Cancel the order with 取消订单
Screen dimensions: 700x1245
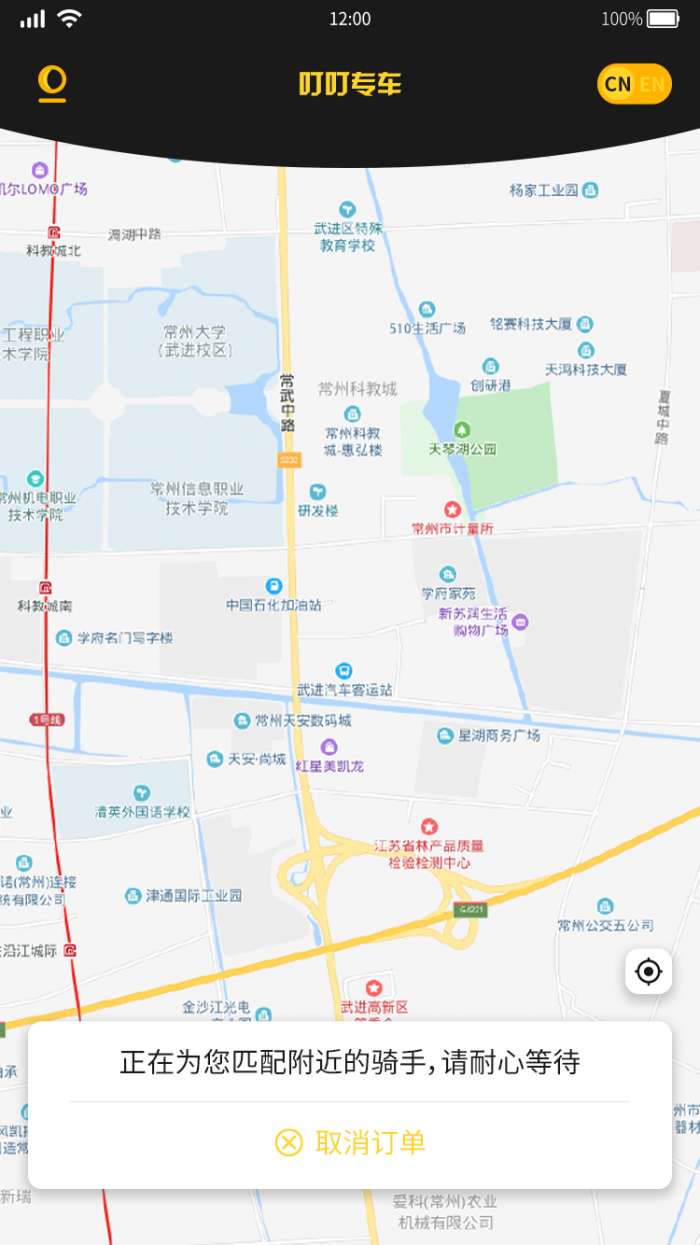pyautogui.click(x=350, y=1142)
